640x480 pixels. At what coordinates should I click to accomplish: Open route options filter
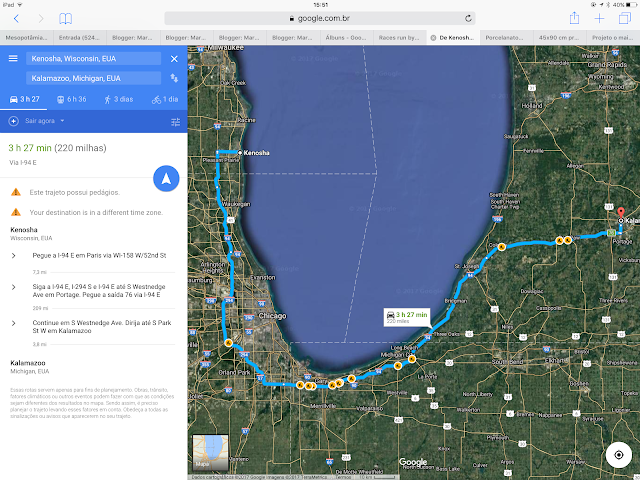coord(175,121)
